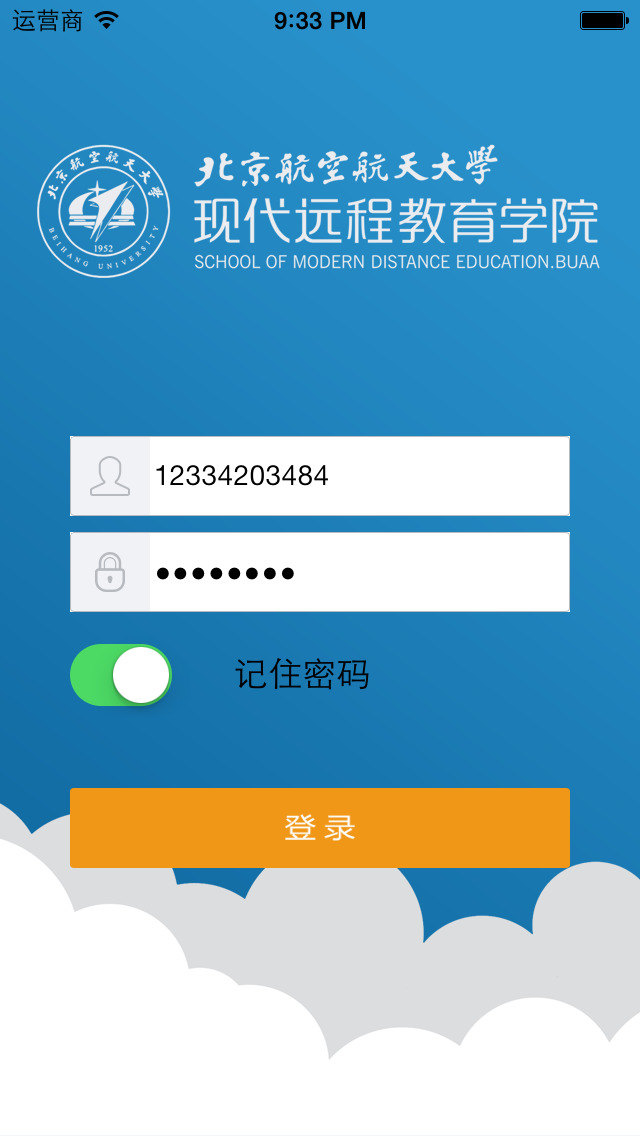Focus the password field

[358, 572]
